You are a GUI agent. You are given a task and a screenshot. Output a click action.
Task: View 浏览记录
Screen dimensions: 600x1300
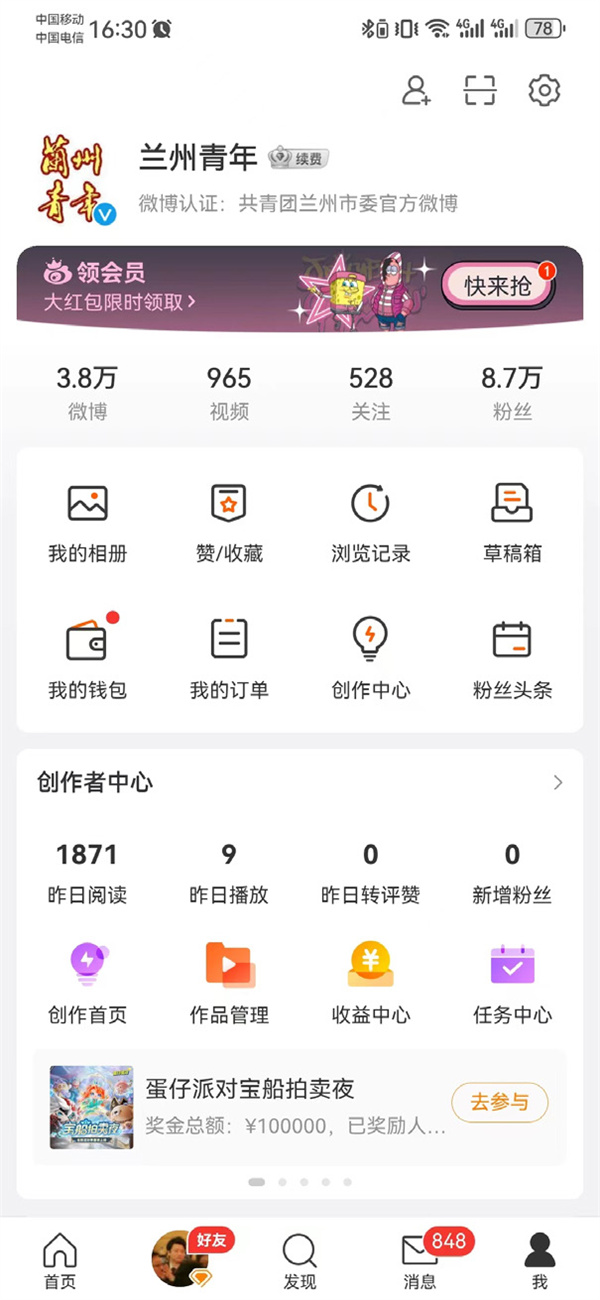[x=371, y=522]
